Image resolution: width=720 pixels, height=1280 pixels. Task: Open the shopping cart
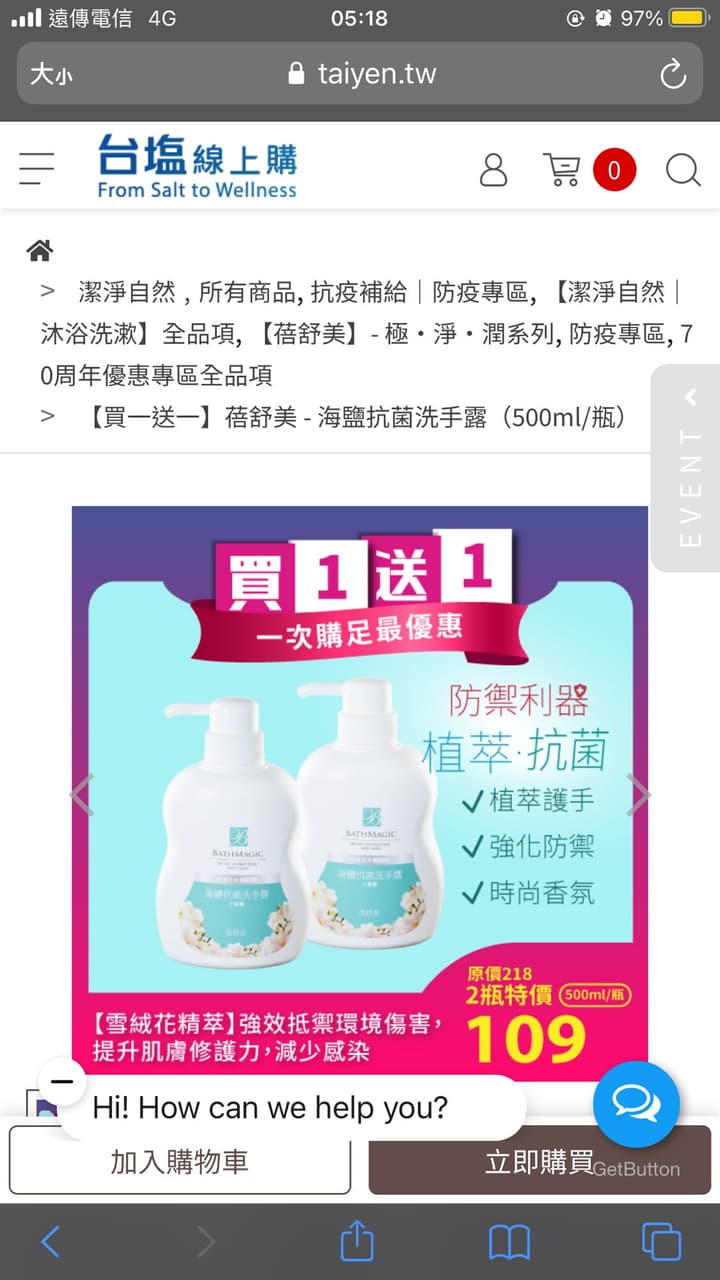click(562, 170)
